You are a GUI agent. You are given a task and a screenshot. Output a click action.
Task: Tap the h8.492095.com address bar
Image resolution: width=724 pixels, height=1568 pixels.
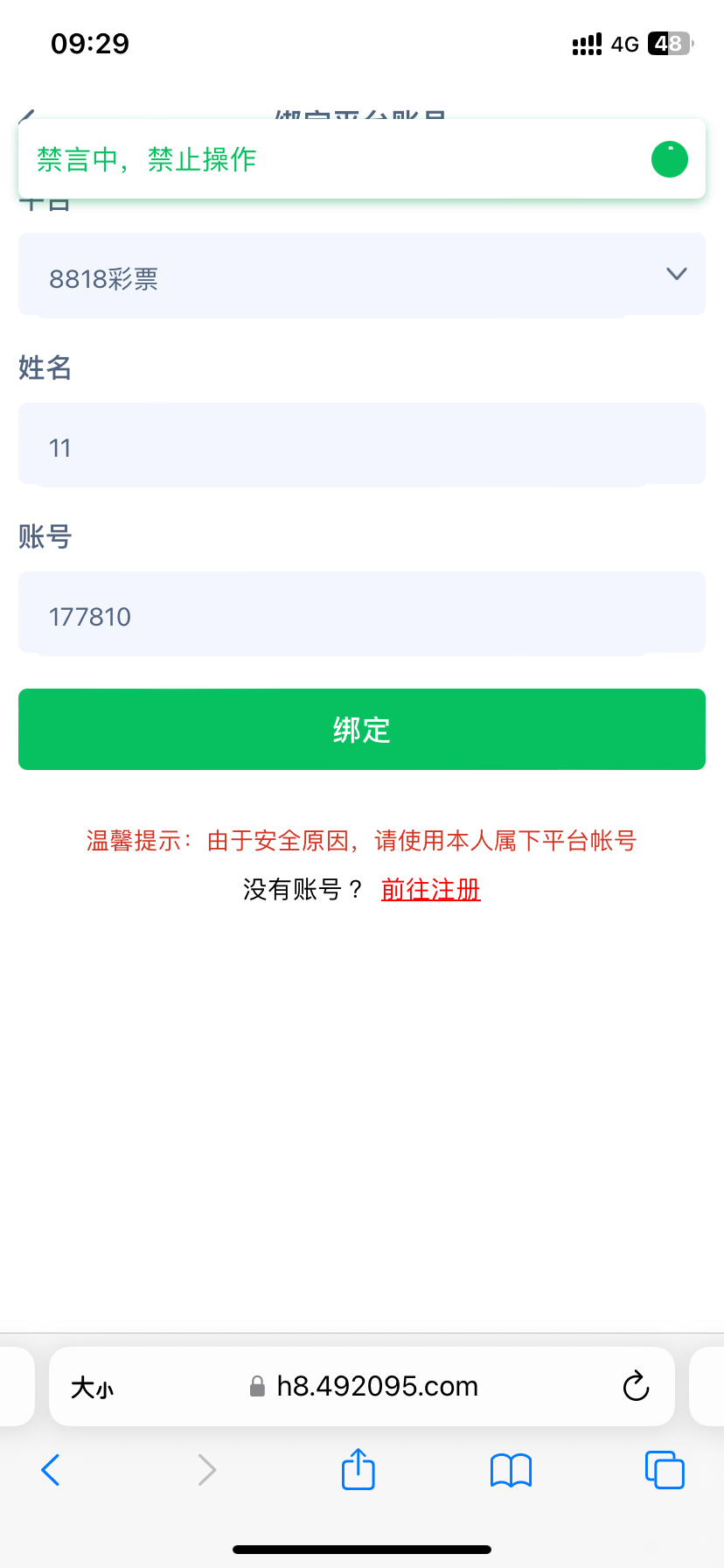[376, 1386]
